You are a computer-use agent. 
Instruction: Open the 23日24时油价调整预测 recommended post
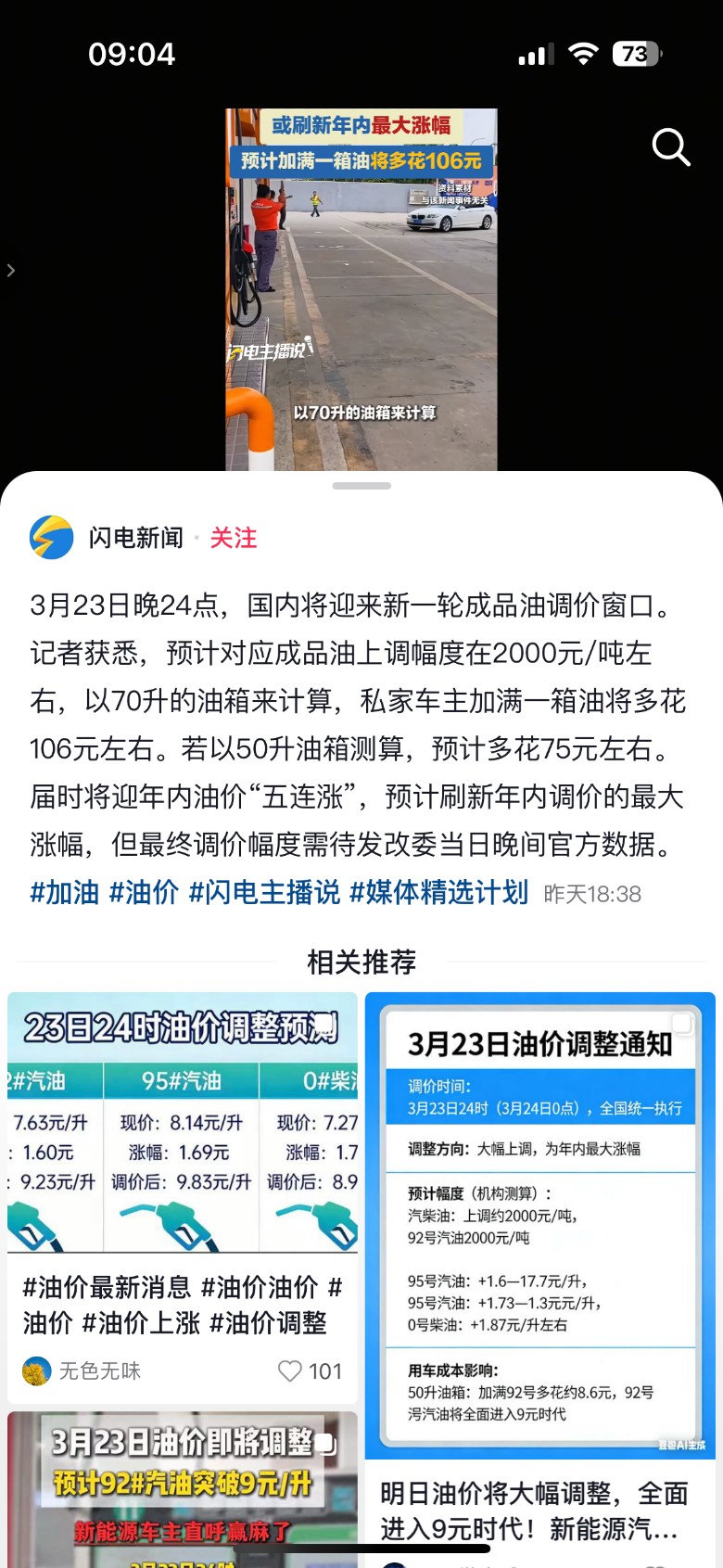coord(183,1122)
